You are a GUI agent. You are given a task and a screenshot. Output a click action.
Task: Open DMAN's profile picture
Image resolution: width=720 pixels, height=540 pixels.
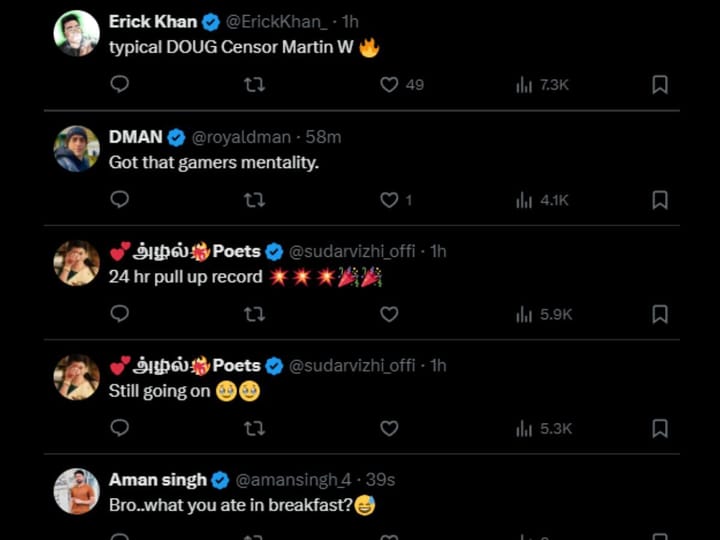point(76,149)
